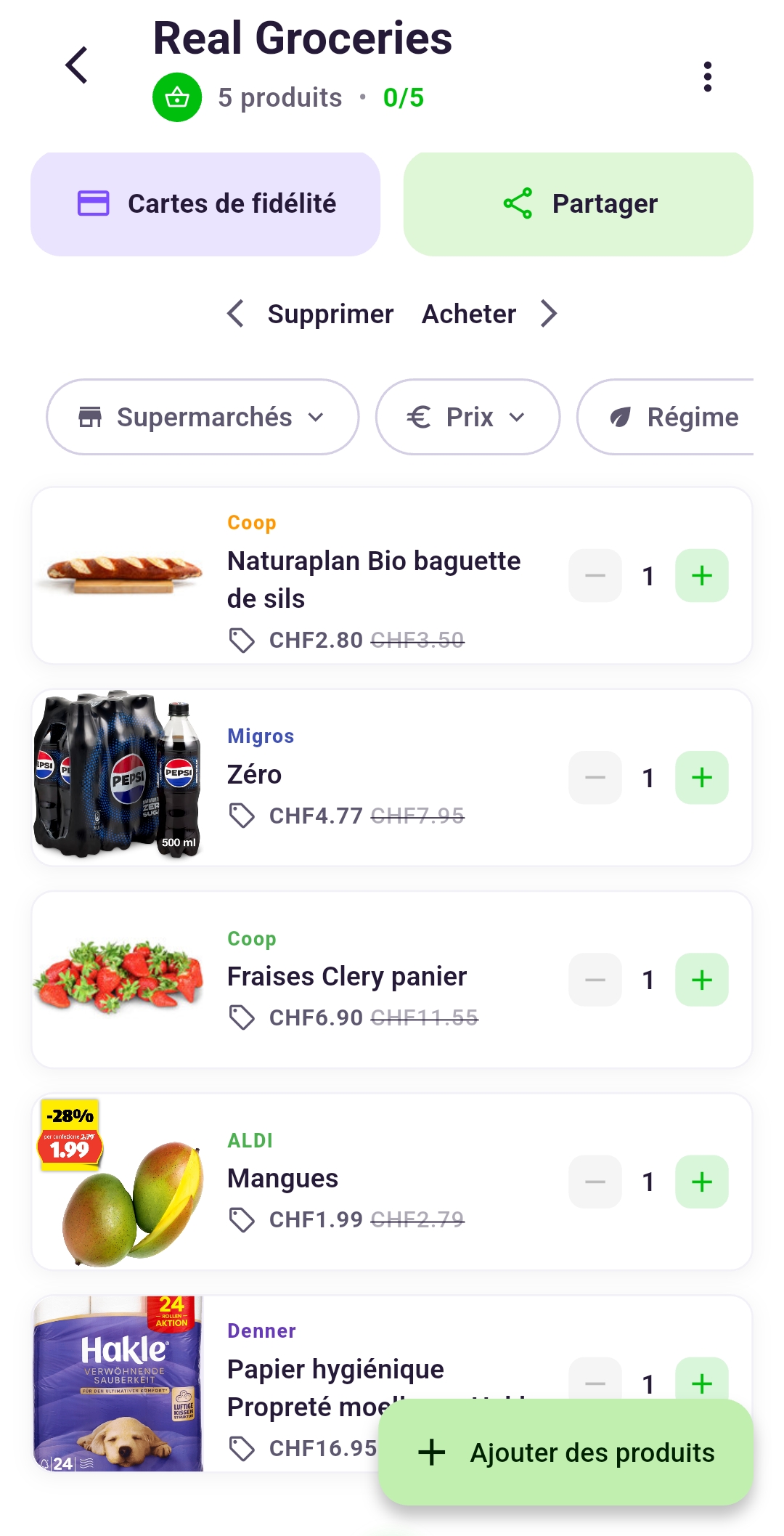784x1536 pixels.
Task: Increase quantity of Mangues
Action: tap(701, 1182)
